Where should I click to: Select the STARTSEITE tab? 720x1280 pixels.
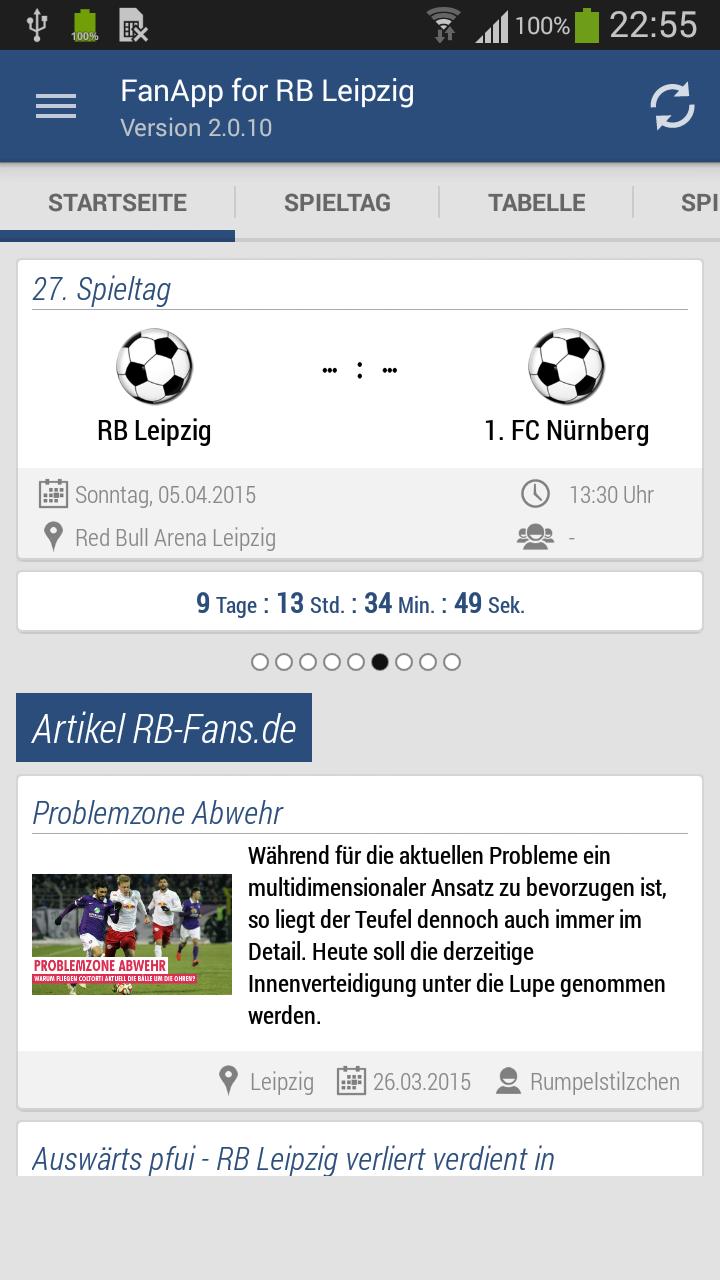117,202
